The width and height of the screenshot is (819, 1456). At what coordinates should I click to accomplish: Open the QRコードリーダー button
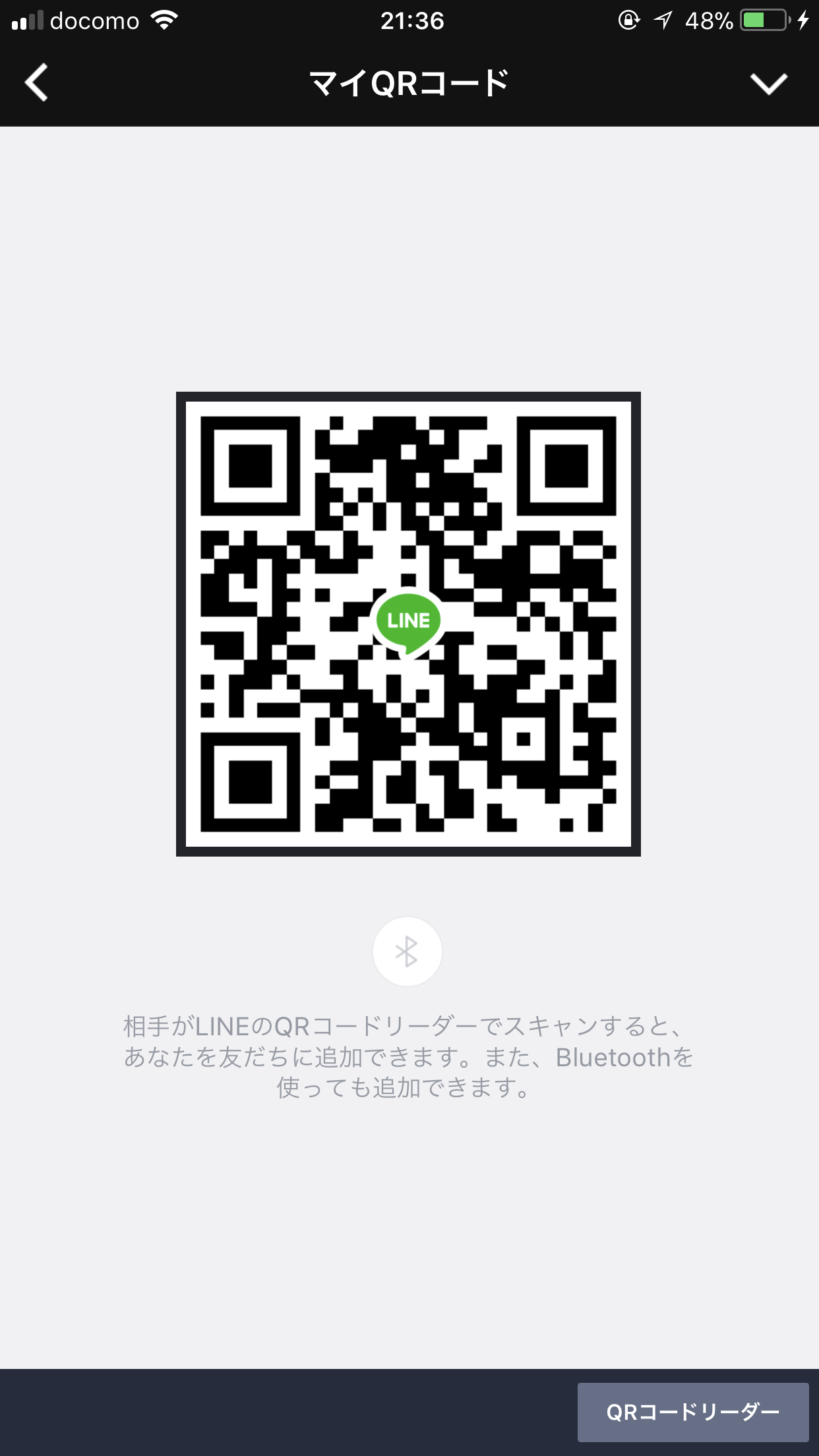[692, 1412]
